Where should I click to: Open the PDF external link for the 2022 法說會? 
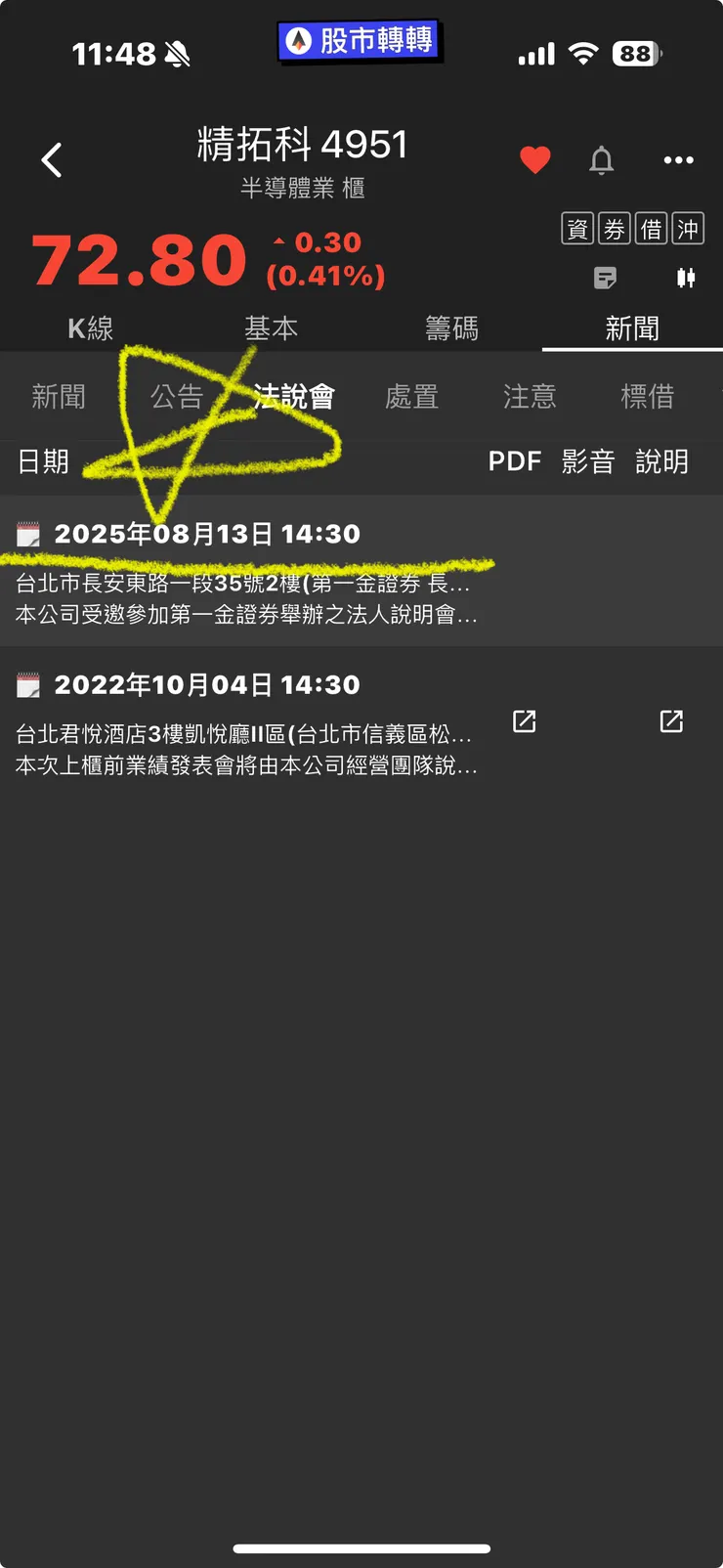point(523,721)
